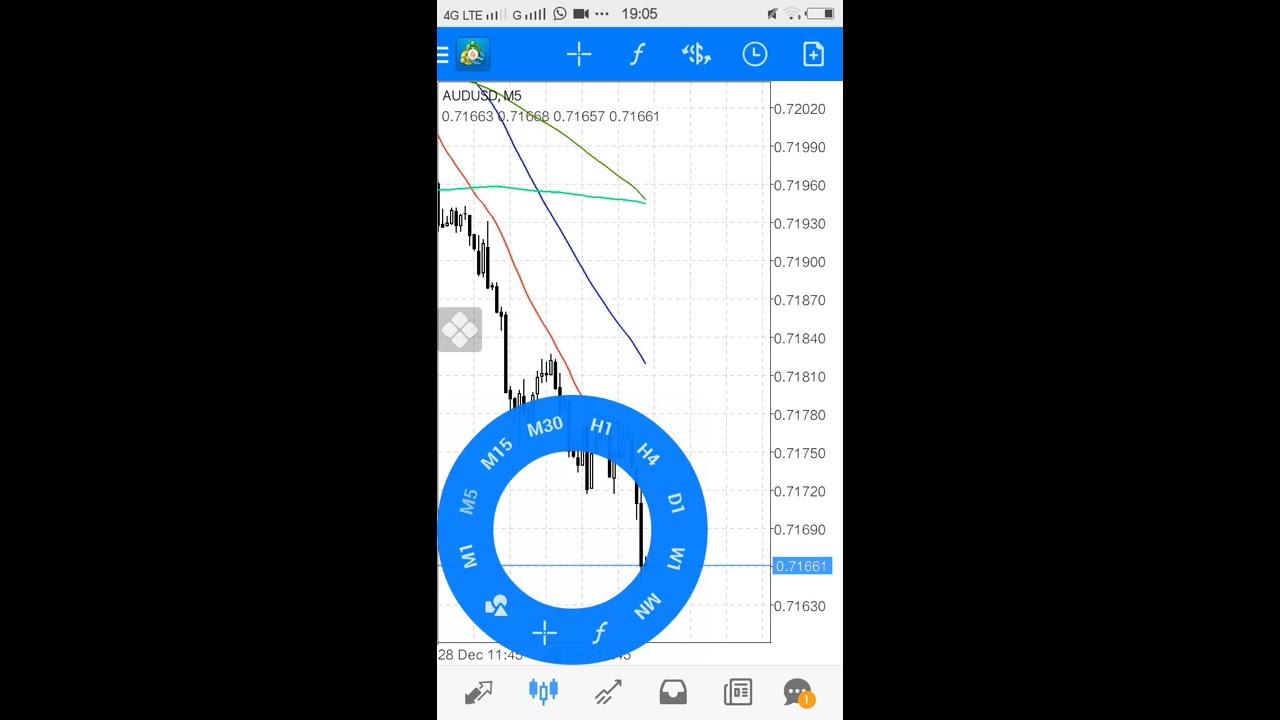Viewport: 1280px width, 720px height.
Task: Select M30 timeframe on radial menu
Action: pos(545,428)
